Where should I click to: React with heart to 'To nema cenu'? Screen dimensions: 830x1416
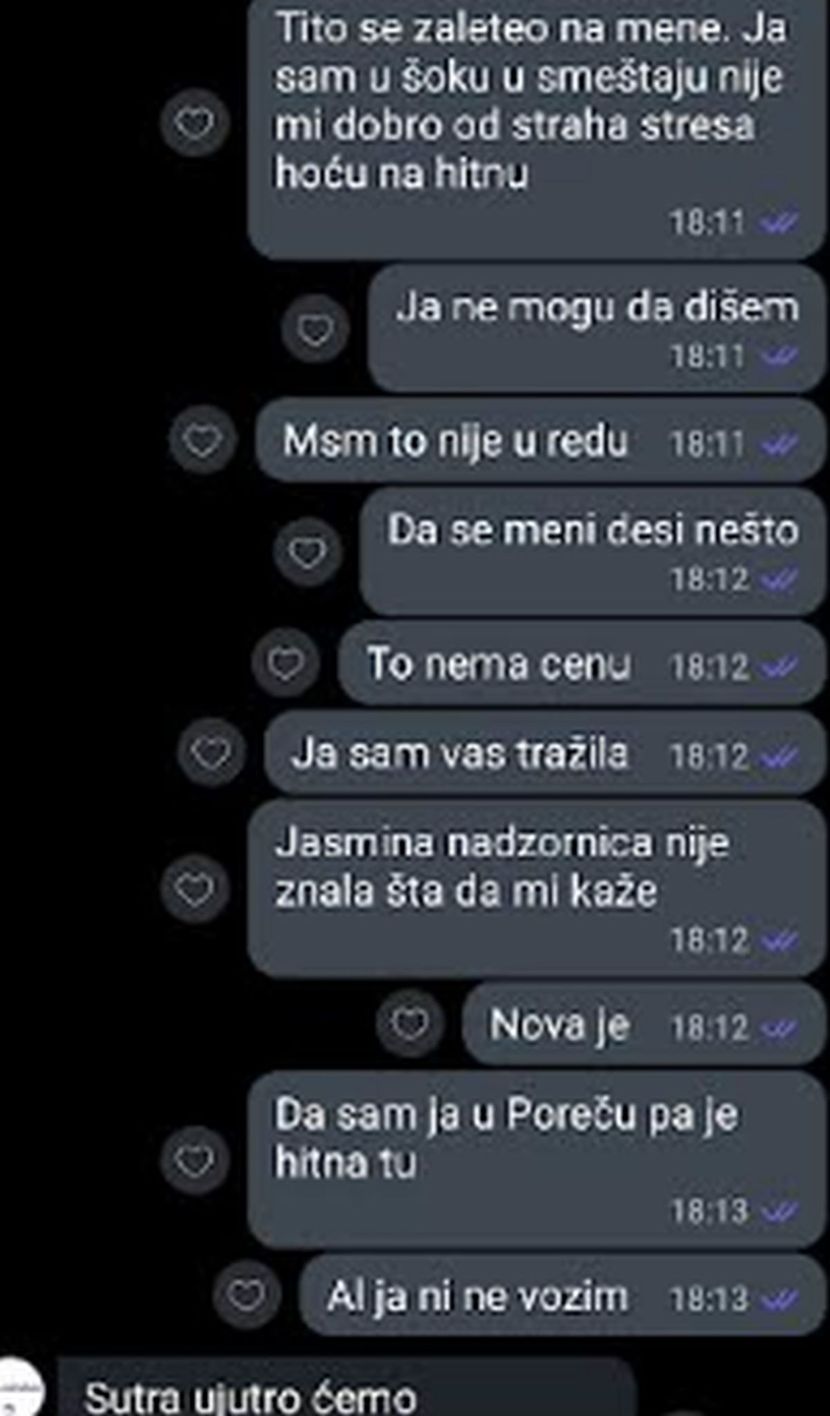[286, 664]
